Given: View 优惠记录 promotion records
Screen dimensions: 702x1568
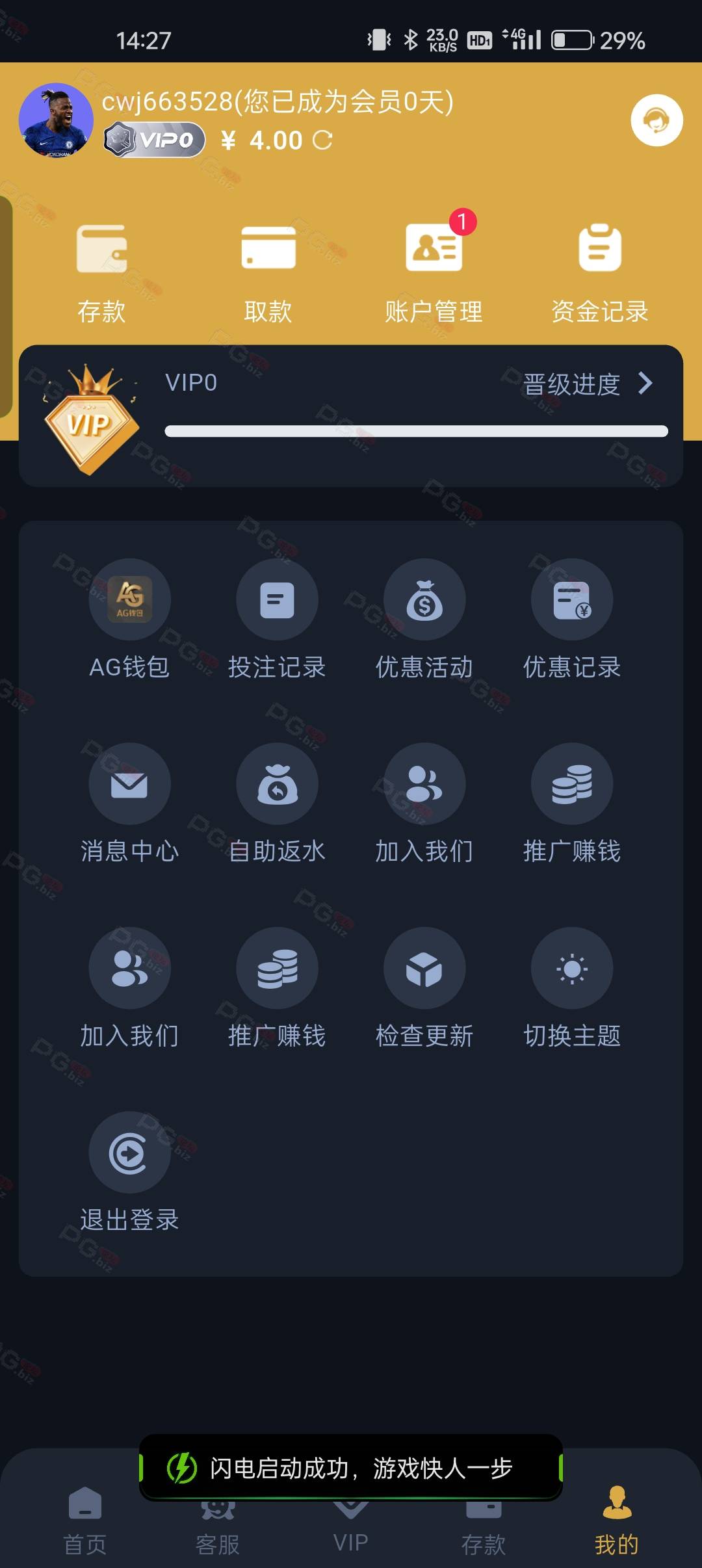Looking at the screenshot, I should (x=572, y=620).
